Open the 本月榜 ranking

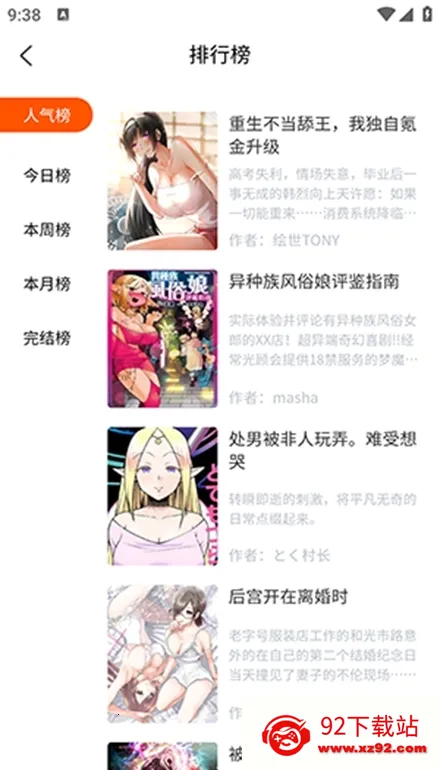click(47, 284)
